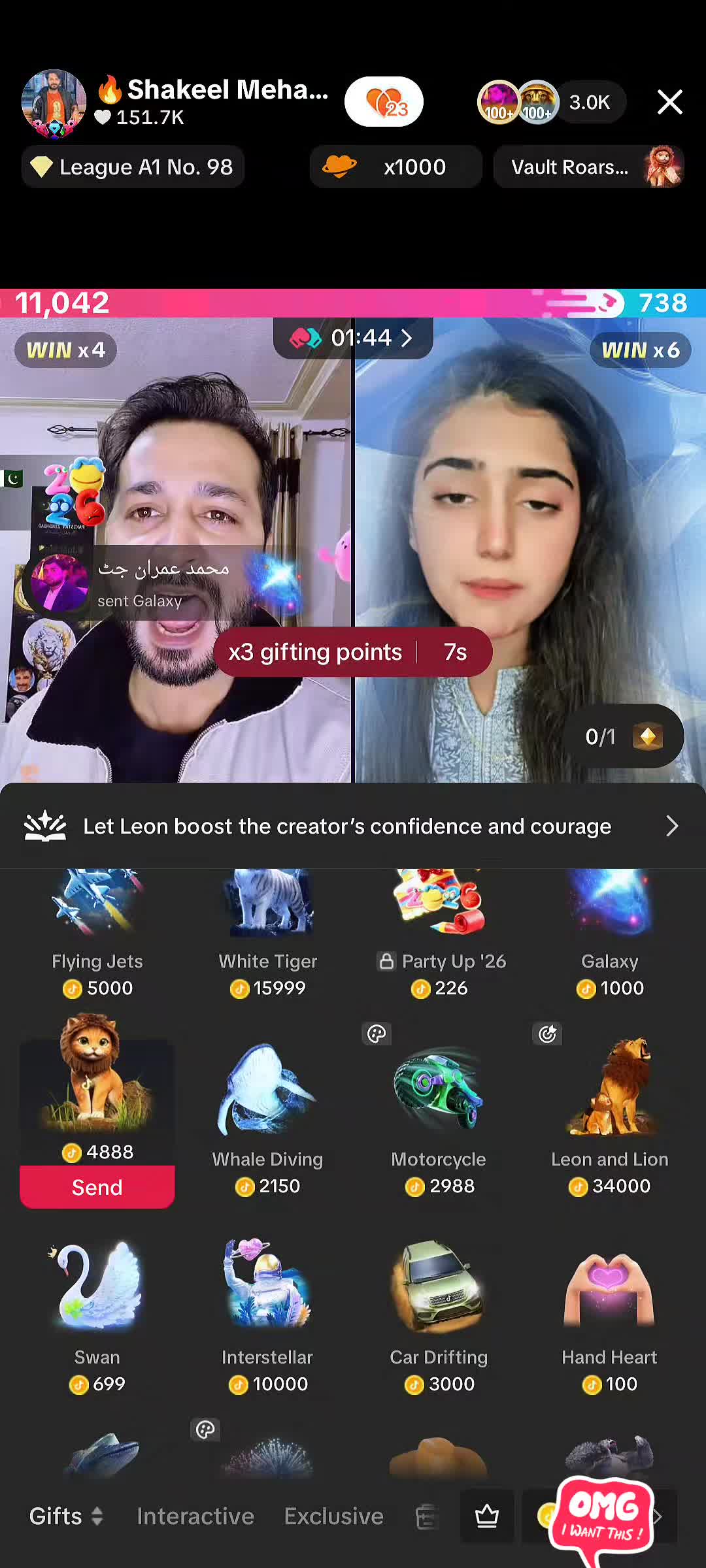Open the match timer showing 01:44
This screenshot has height=1568, width=706.
pyautogui.click(x=353, y=338)
